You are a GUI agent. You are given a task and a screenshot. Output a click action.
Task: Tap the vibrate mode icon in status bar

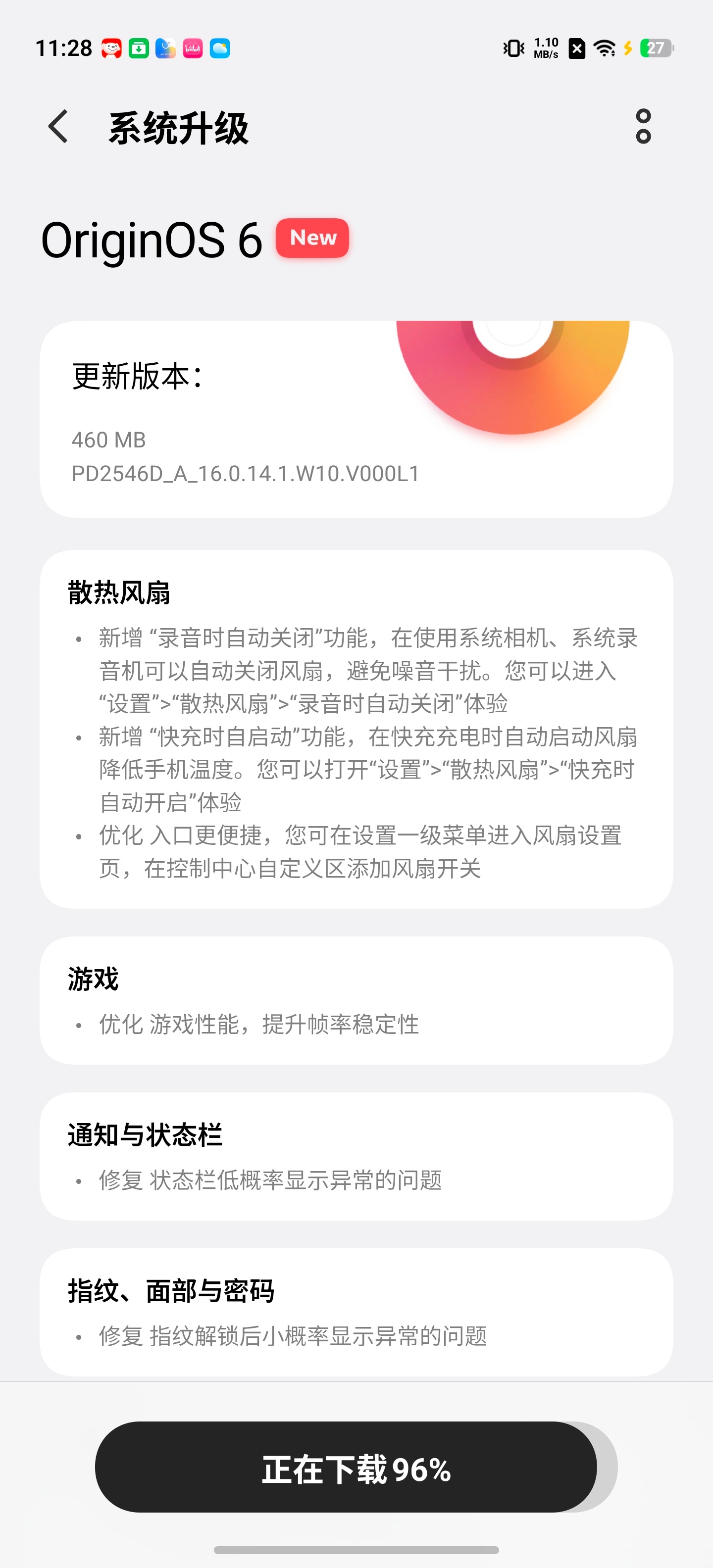tap(513, 48)
